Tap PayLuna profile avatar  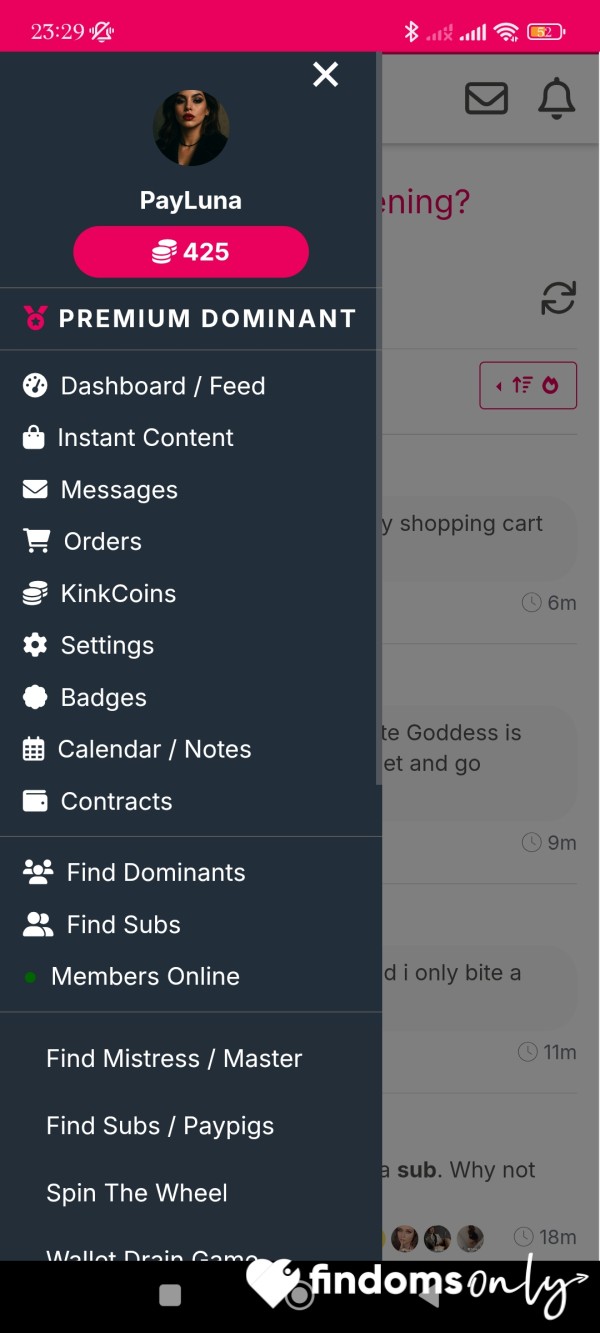[191, 128]
